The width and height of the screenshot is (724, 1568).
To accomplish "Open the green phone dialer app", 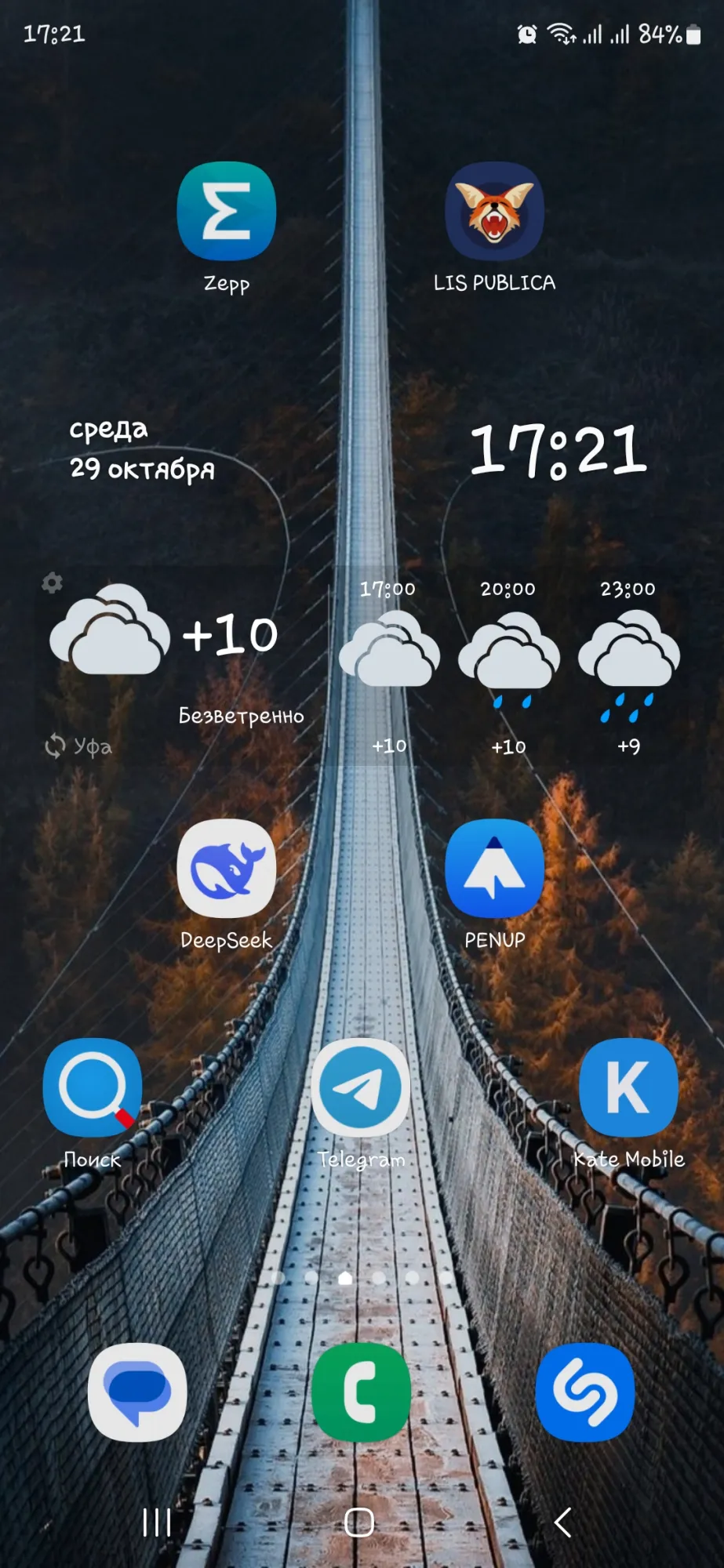I will point(361,1392).
